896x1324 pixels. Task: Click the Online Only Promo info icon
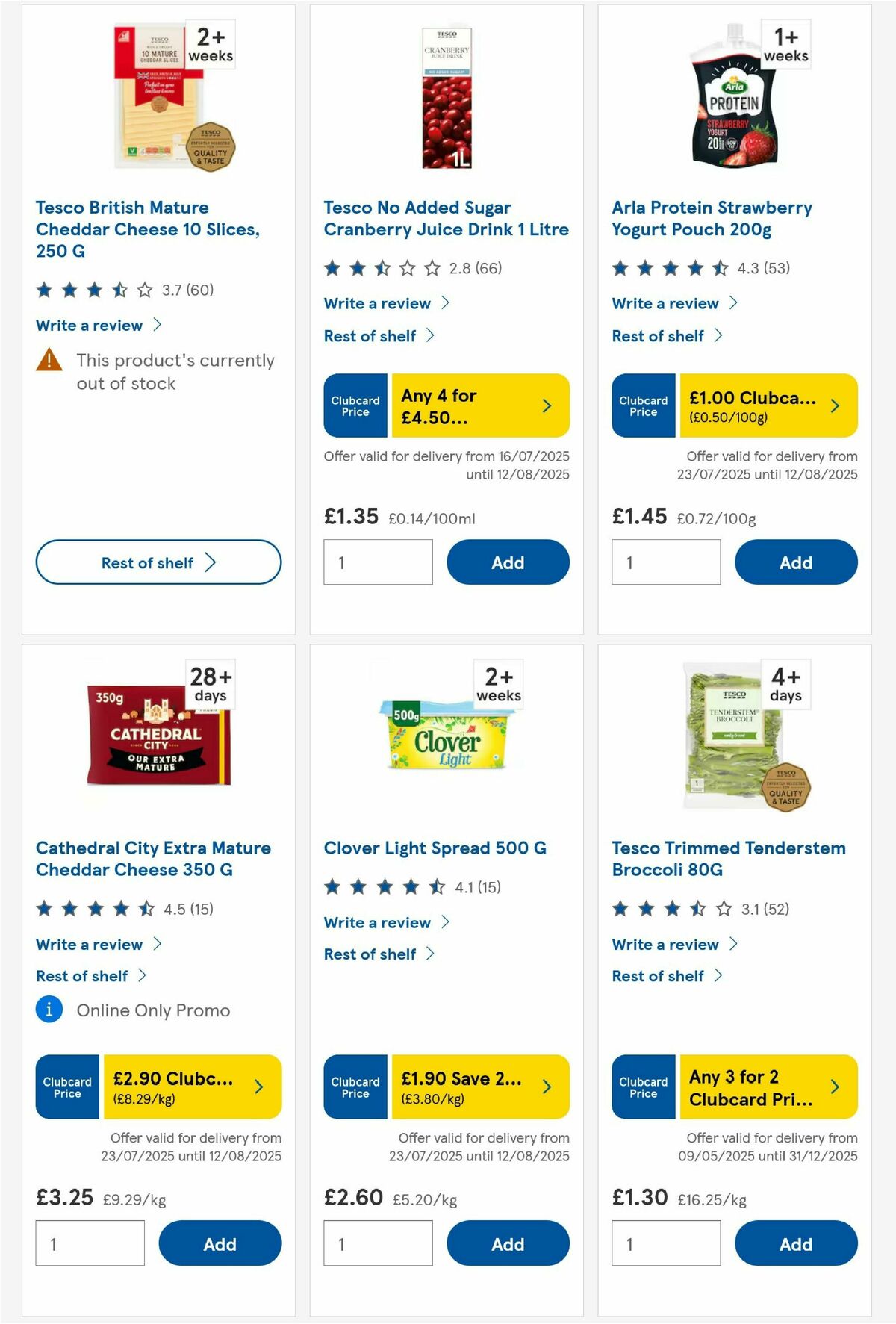(48, 1010)
